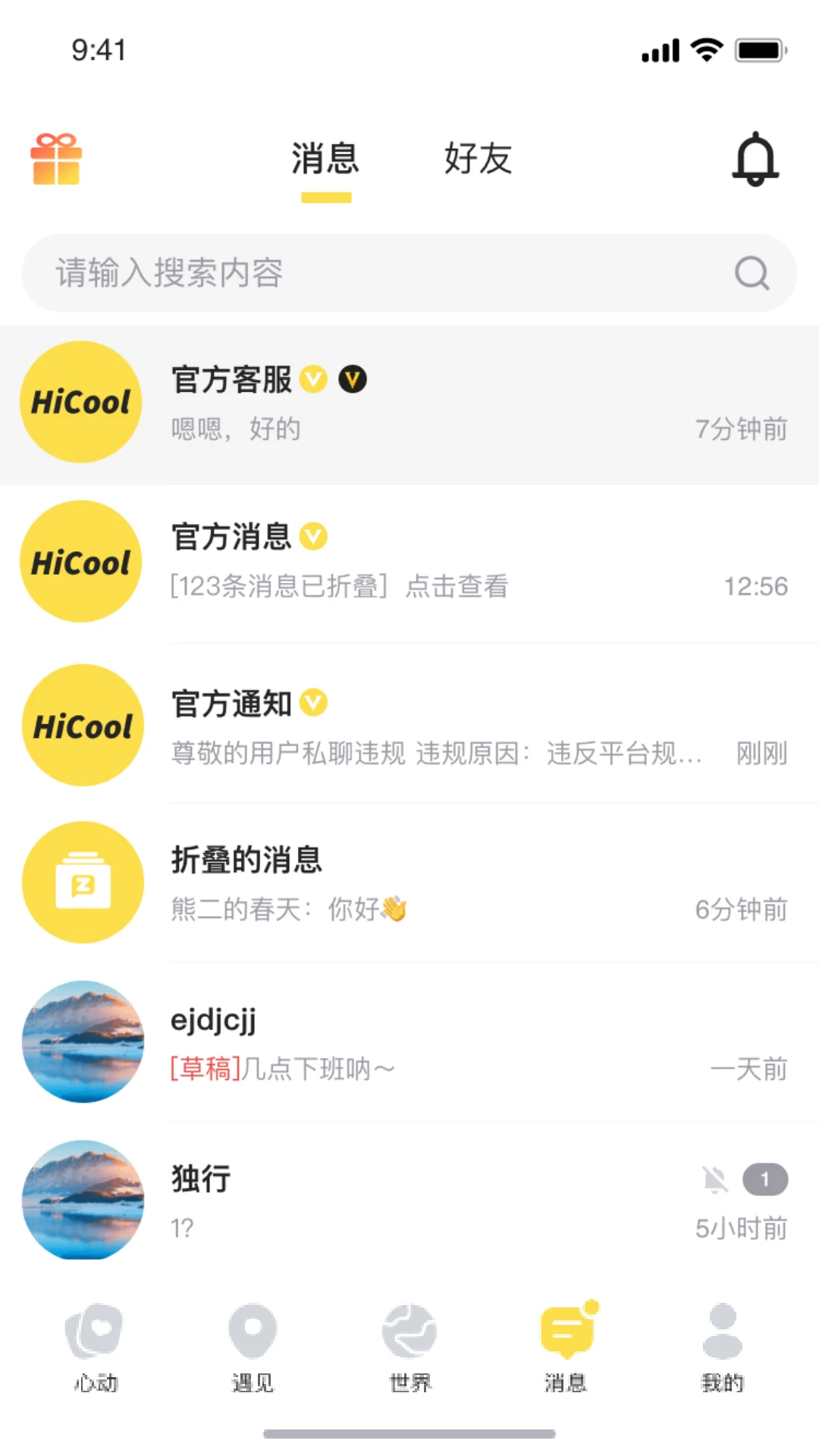Image resolution: width=819 pixels, height=1456 pixels.
Task: Tap the HiCool avatar of 官方消息
Action: pos(80,561)
